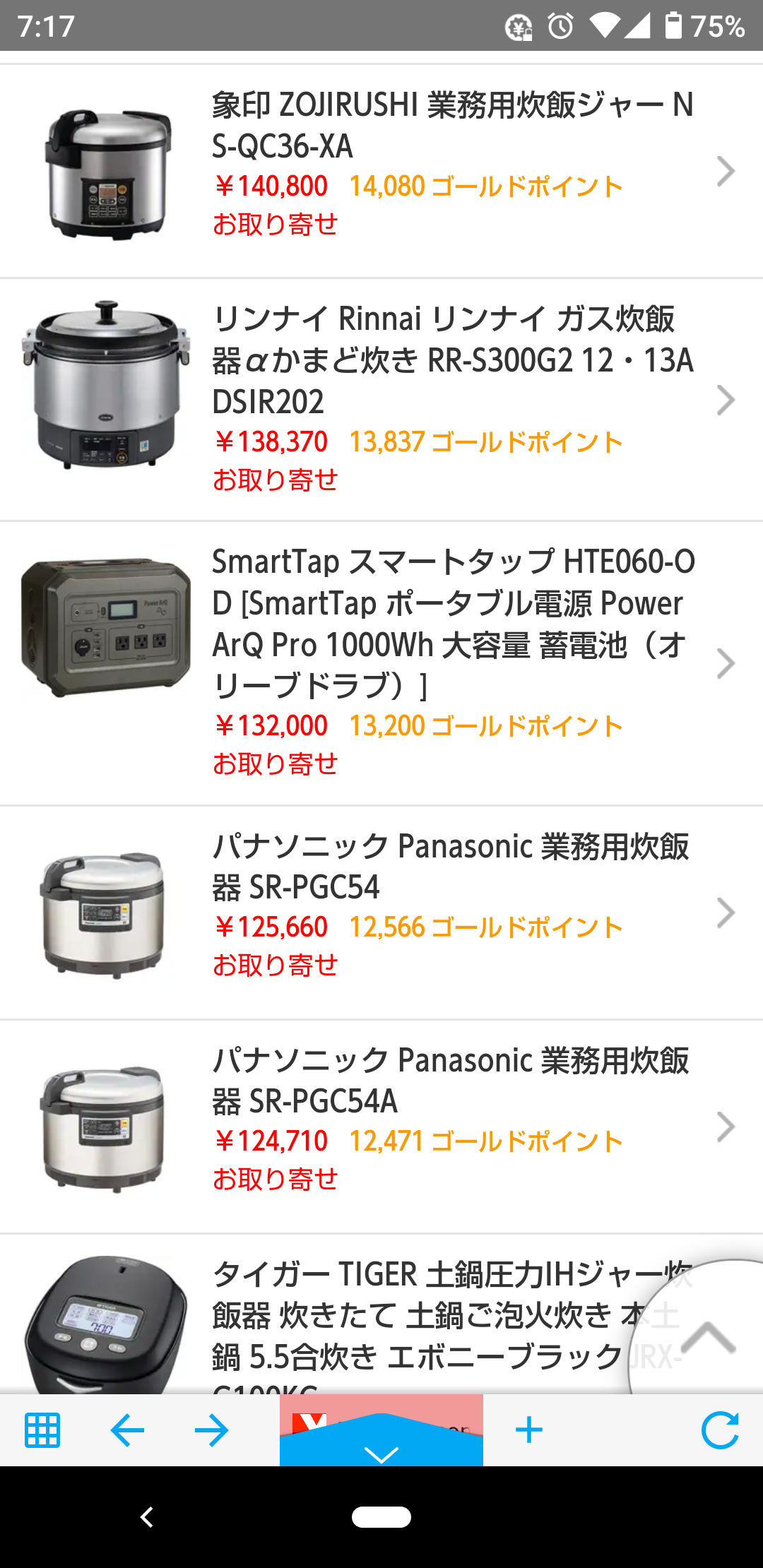Reload the current page
The width and height of the screenshot is (763, 1568).
click(720, 1431)
